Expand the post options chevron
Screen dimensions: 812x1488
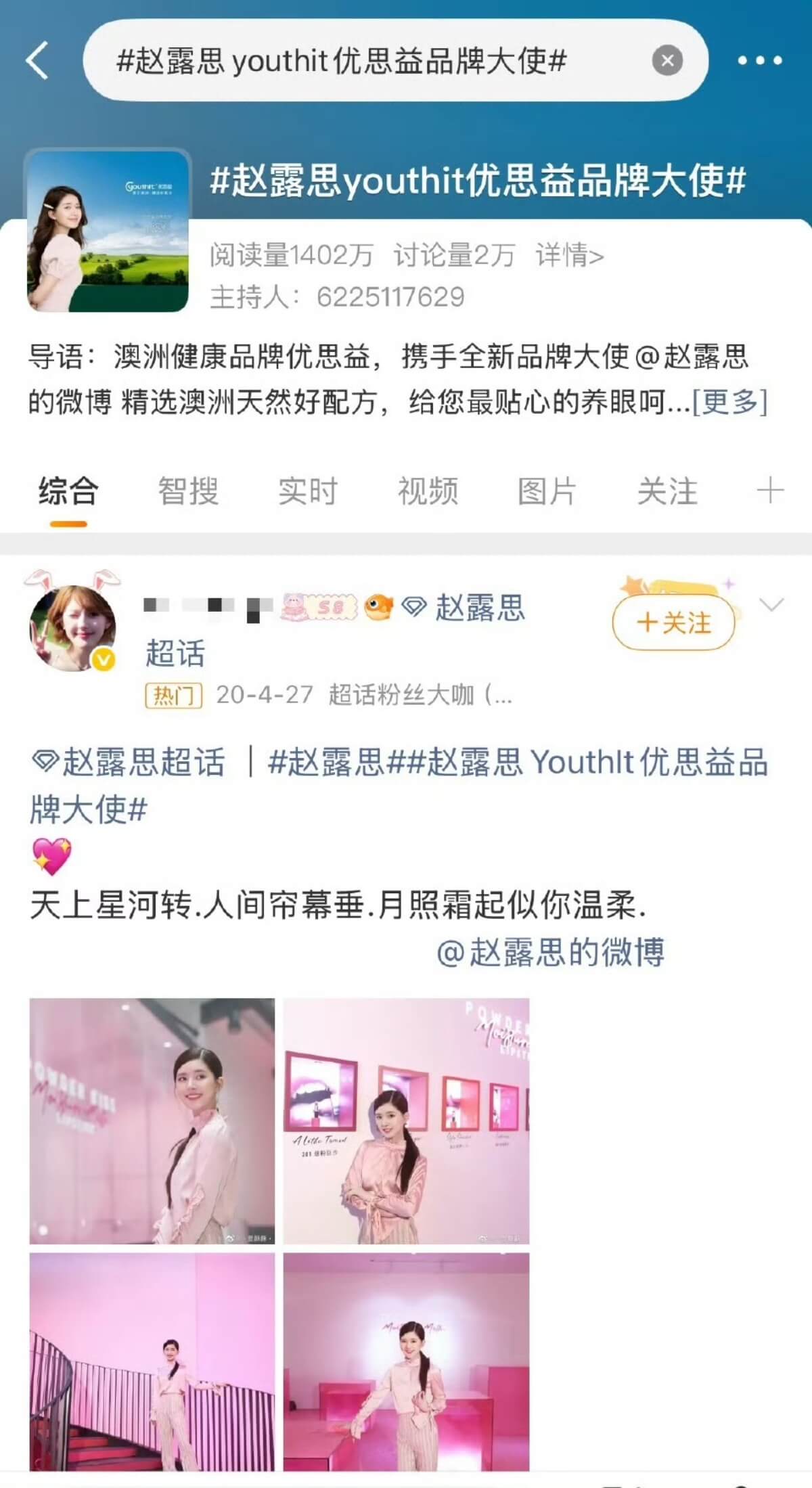tap(771, 604)
